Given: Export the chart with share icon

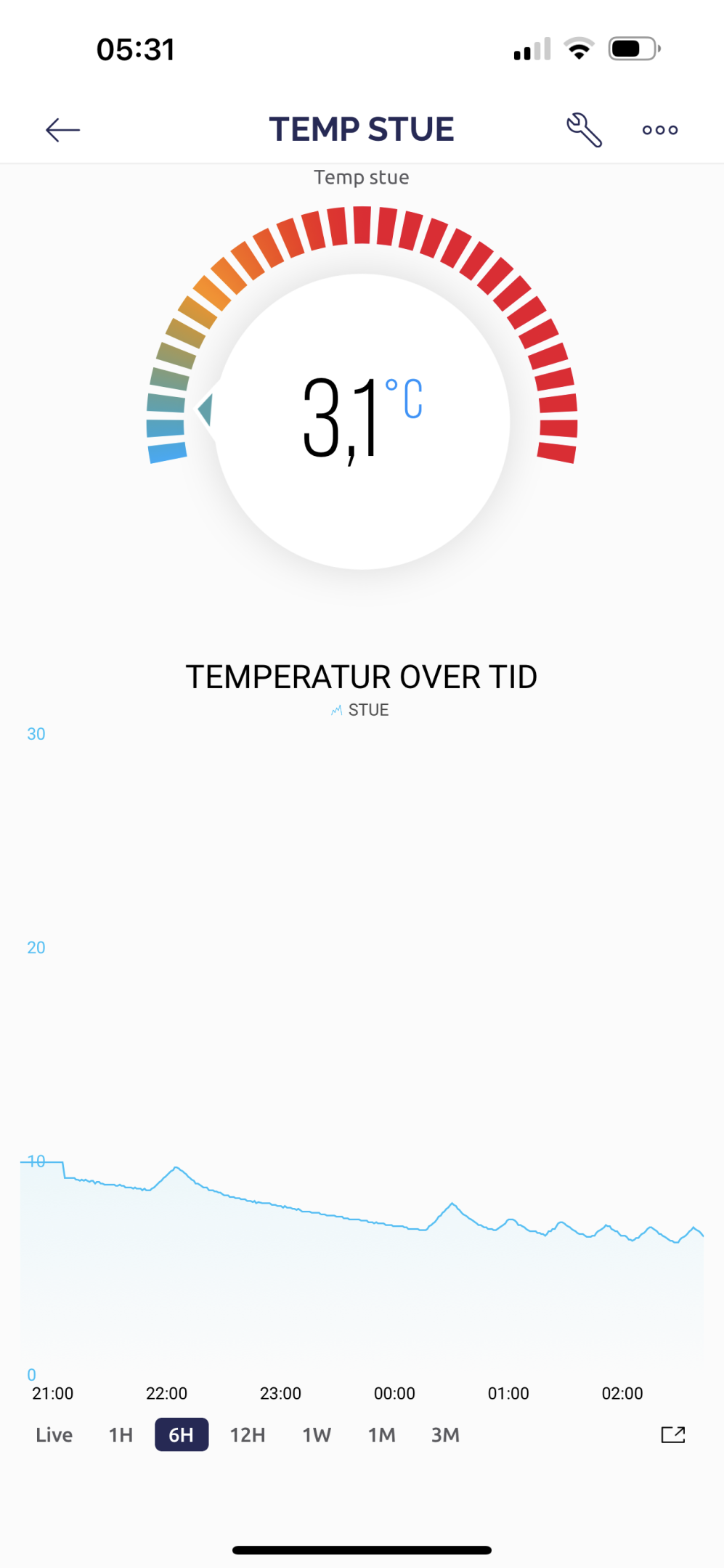Looking at the screenshot, I should point(673,1434).
